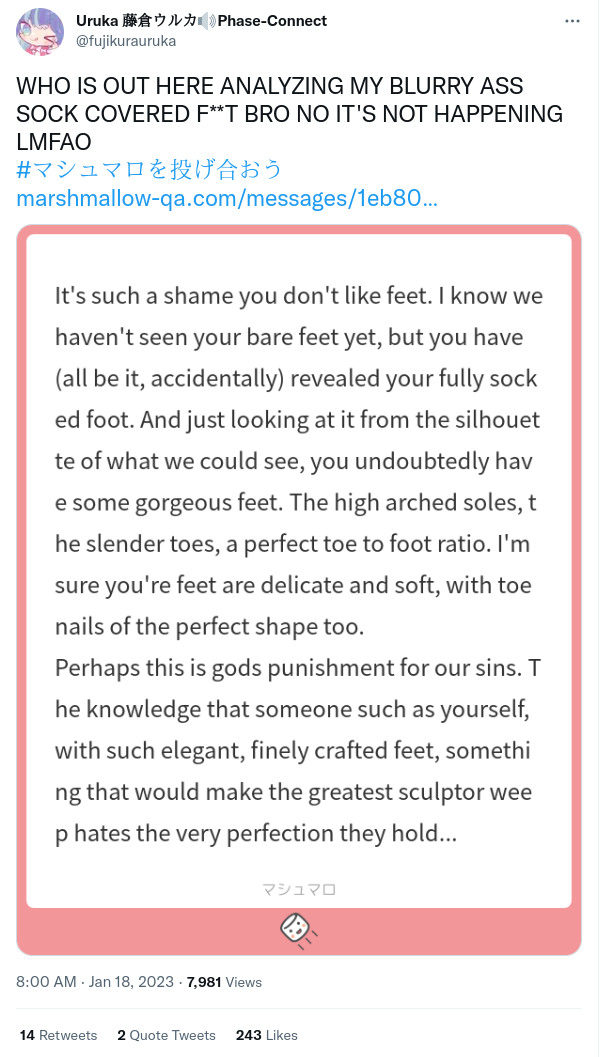View the 2 Quote Tweets
The width and height of the screenshot is (600, 1057).
coord(167,1035)
